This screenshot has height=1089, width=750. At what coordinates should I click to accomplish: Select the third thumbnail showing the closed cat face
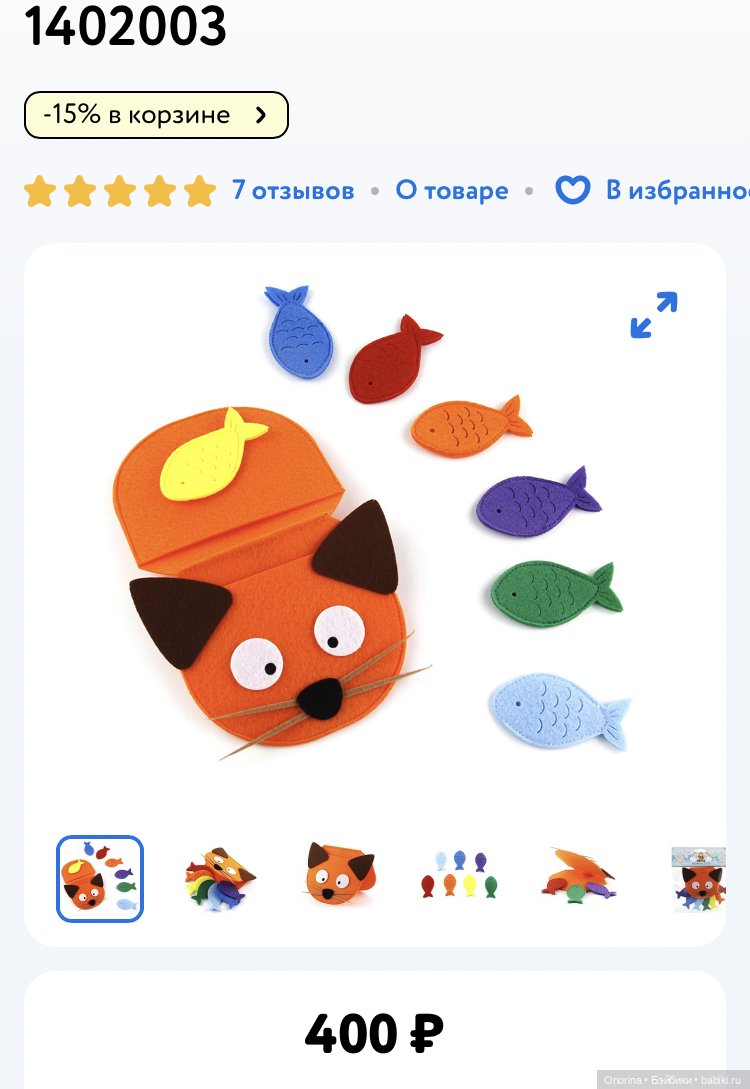340,876
